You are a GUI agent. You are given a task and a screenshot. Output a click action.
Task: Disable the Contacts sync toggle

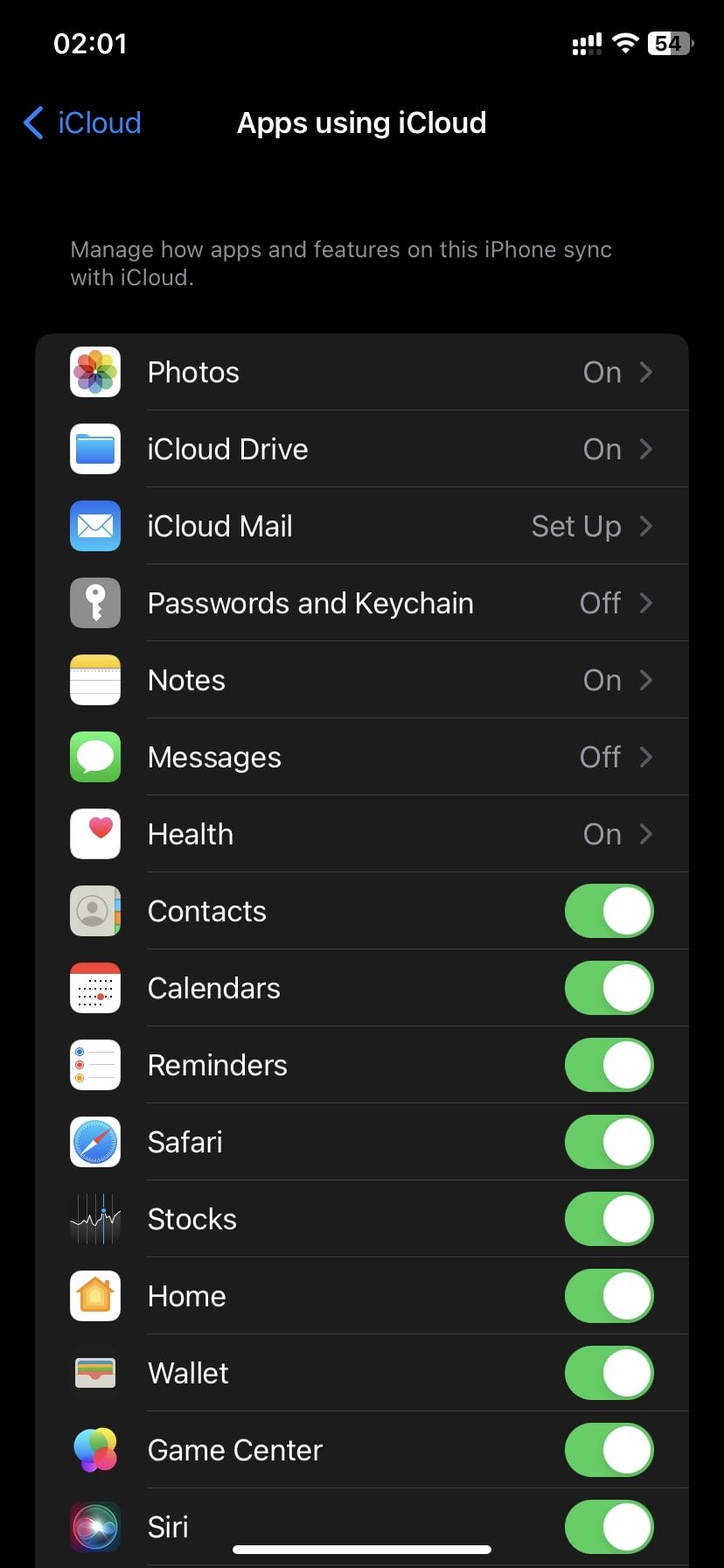click(609, 911)
